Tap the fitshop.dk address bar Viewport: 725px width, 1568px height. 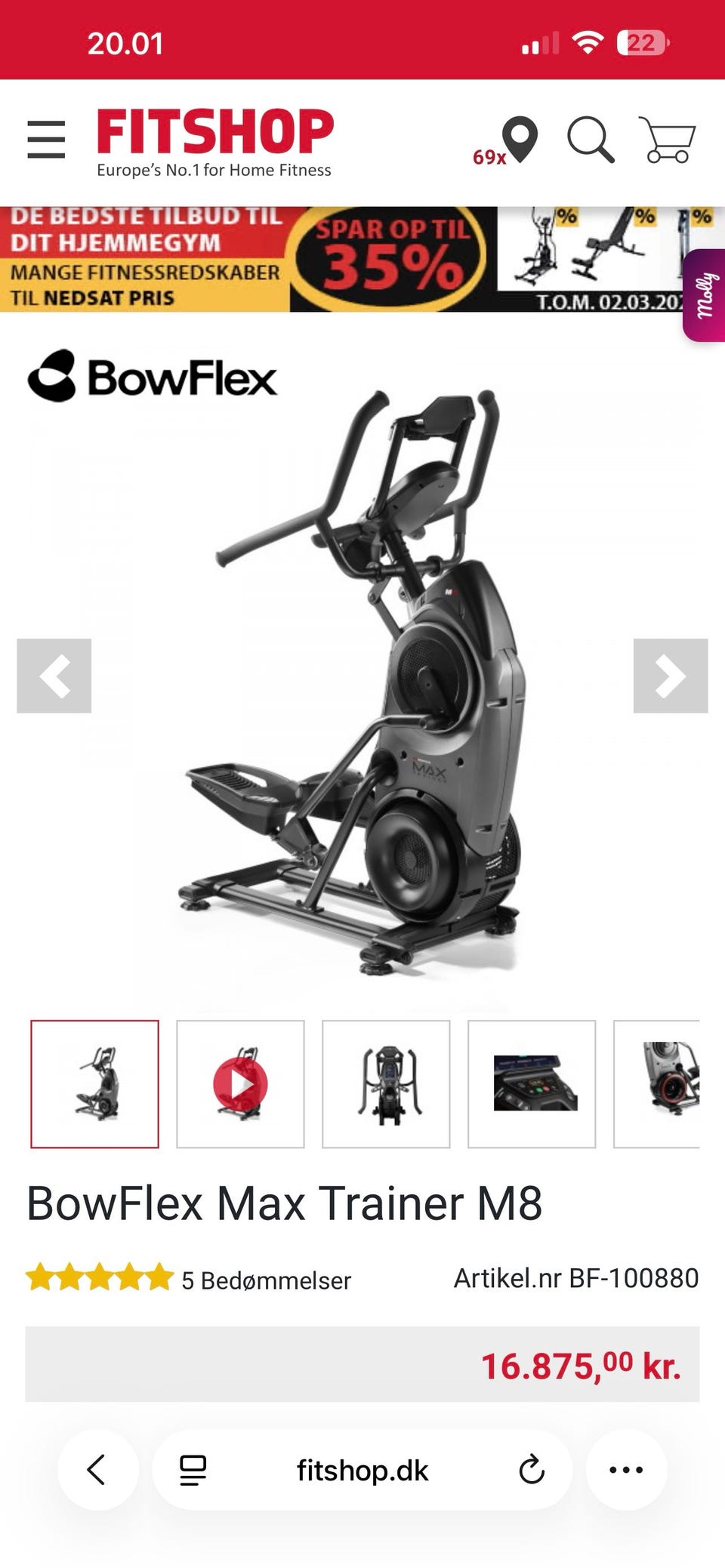tap(362, 1470)
